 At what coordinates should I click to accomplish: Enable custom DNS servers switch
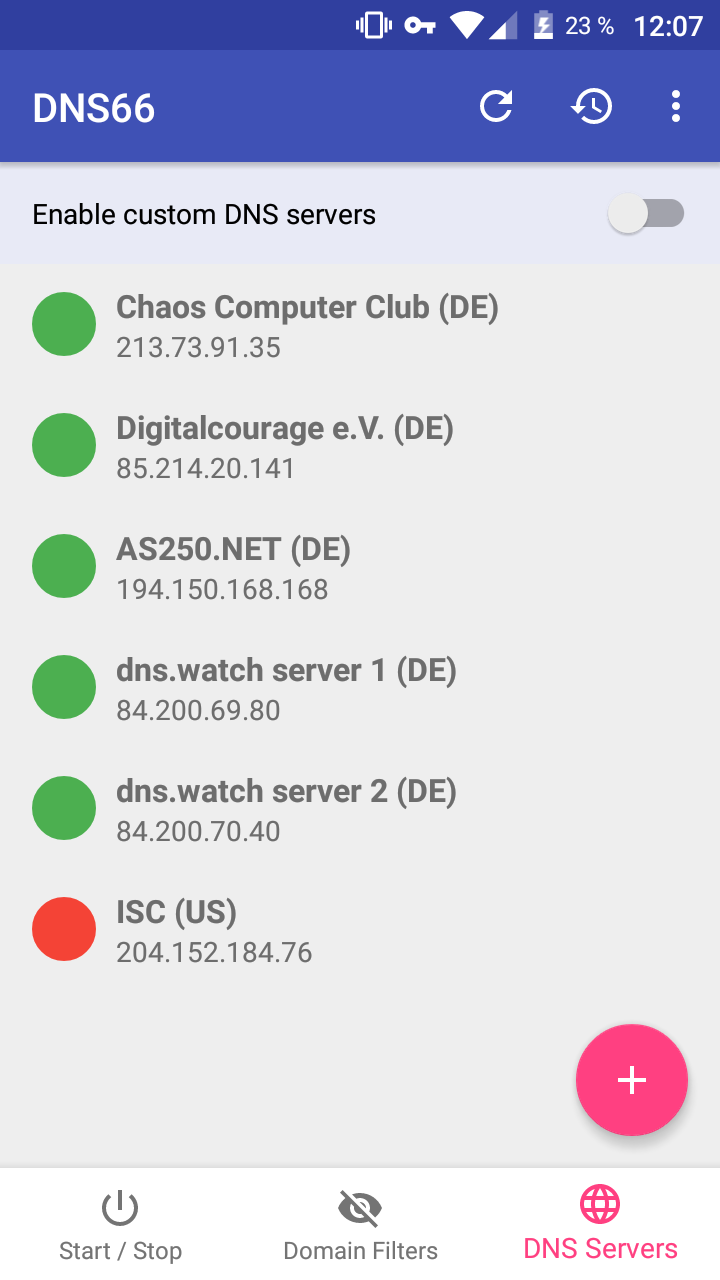click(x=647, y=214)
